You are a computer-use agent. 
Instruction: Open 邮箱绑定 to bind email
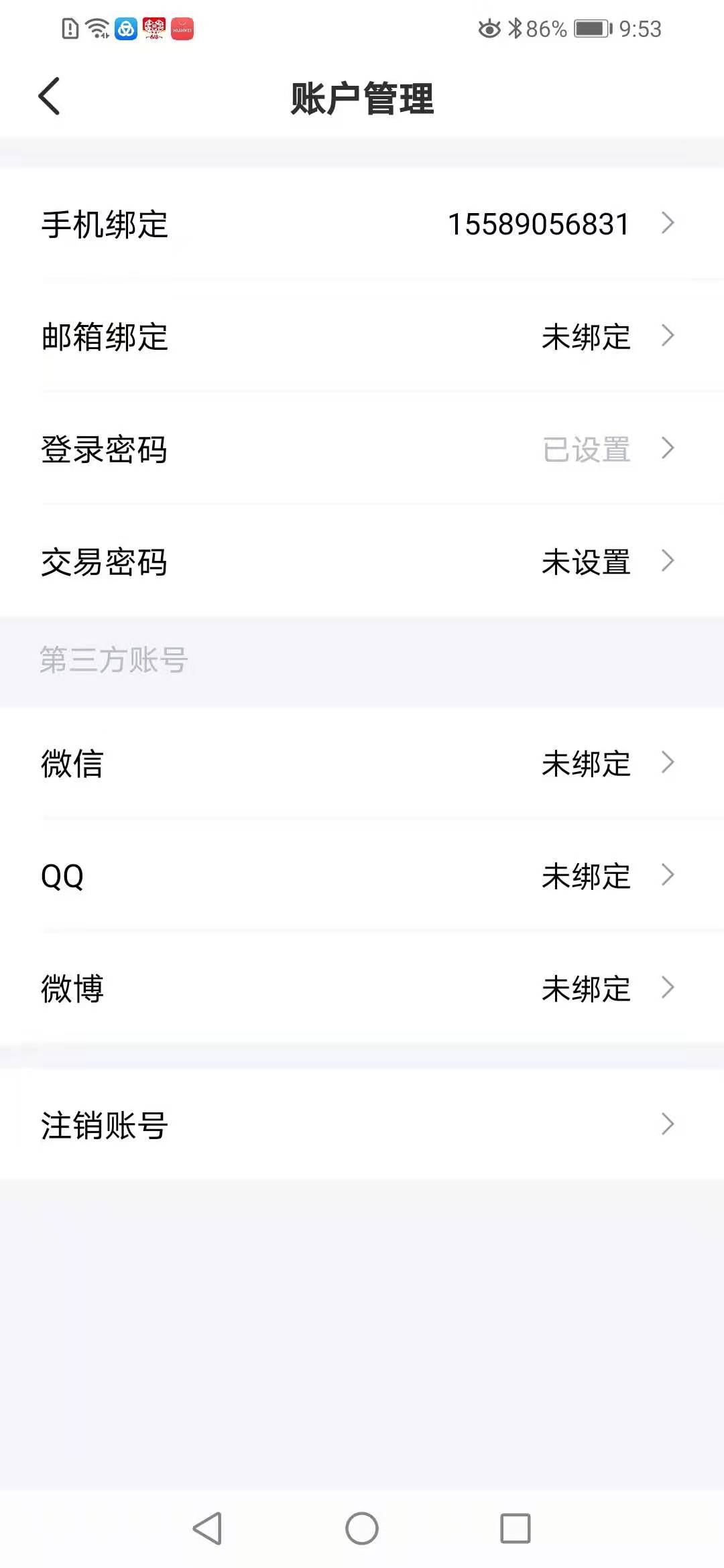coord(362,336)
